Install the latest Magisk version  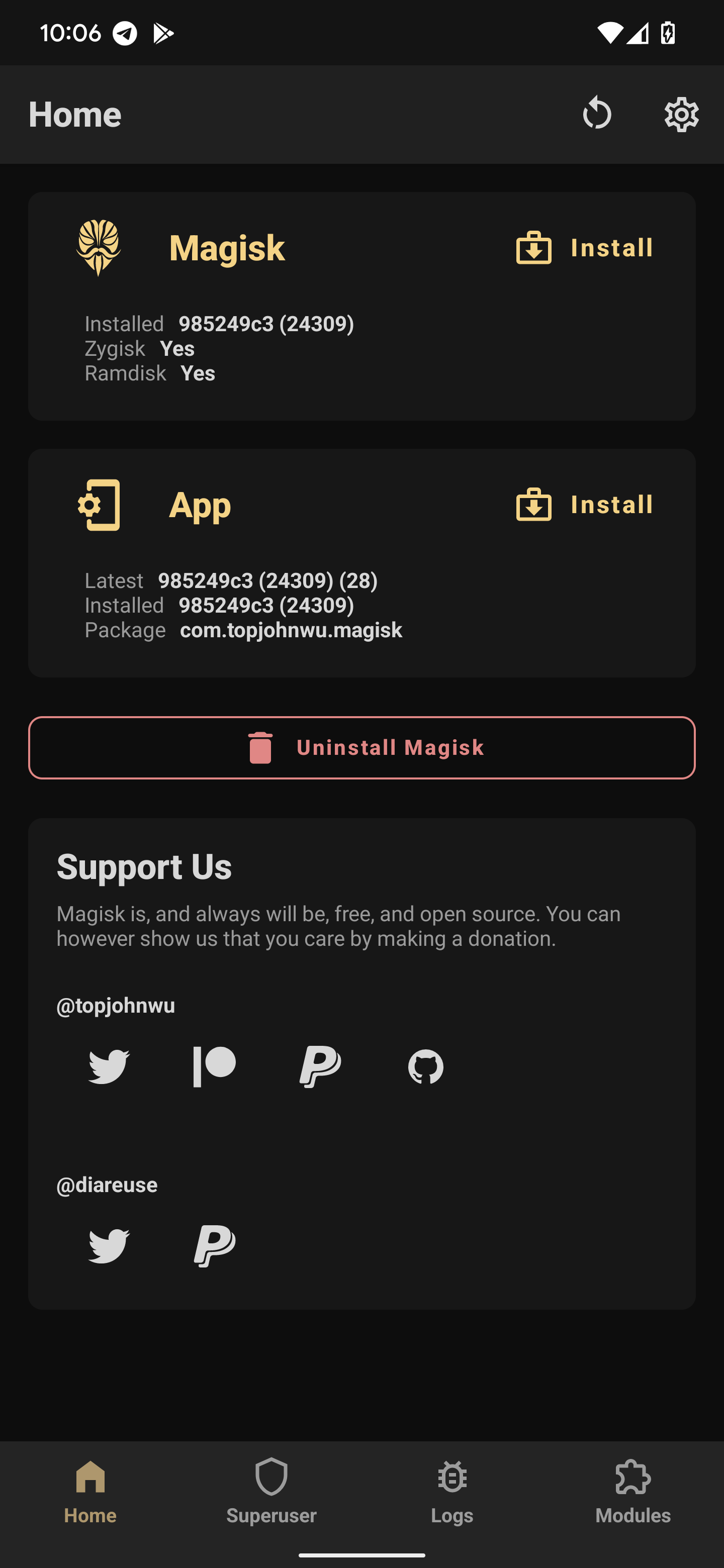tap(583, 247)
